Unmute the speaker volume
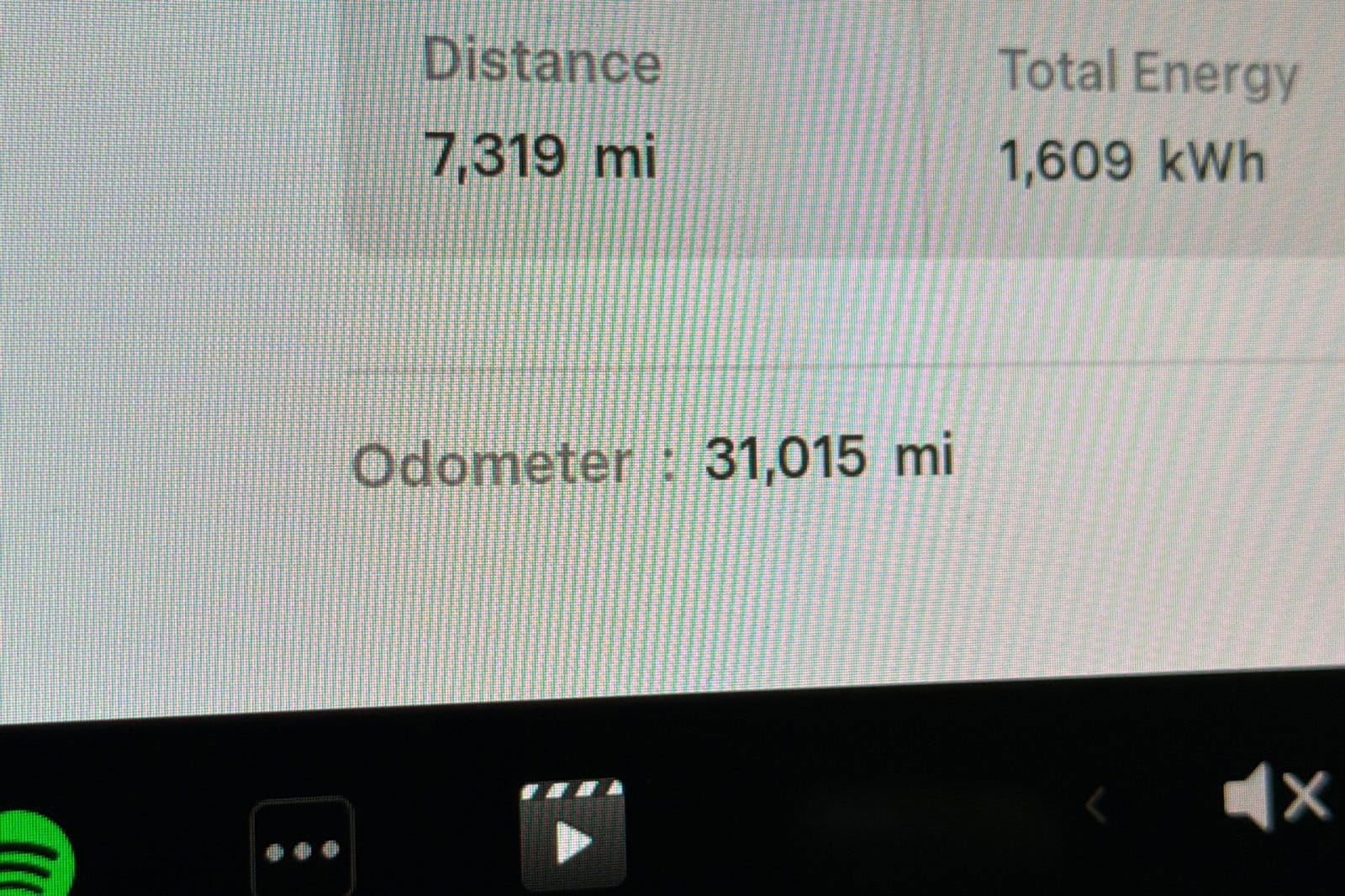1345x896 pixels. click(1275, 797)
